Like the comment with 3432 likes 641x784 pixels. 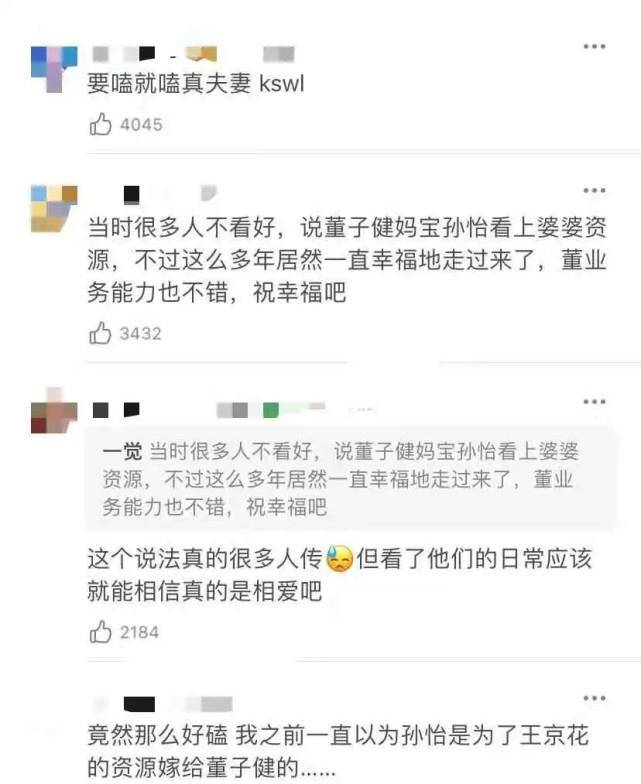[x=100, y=334]
